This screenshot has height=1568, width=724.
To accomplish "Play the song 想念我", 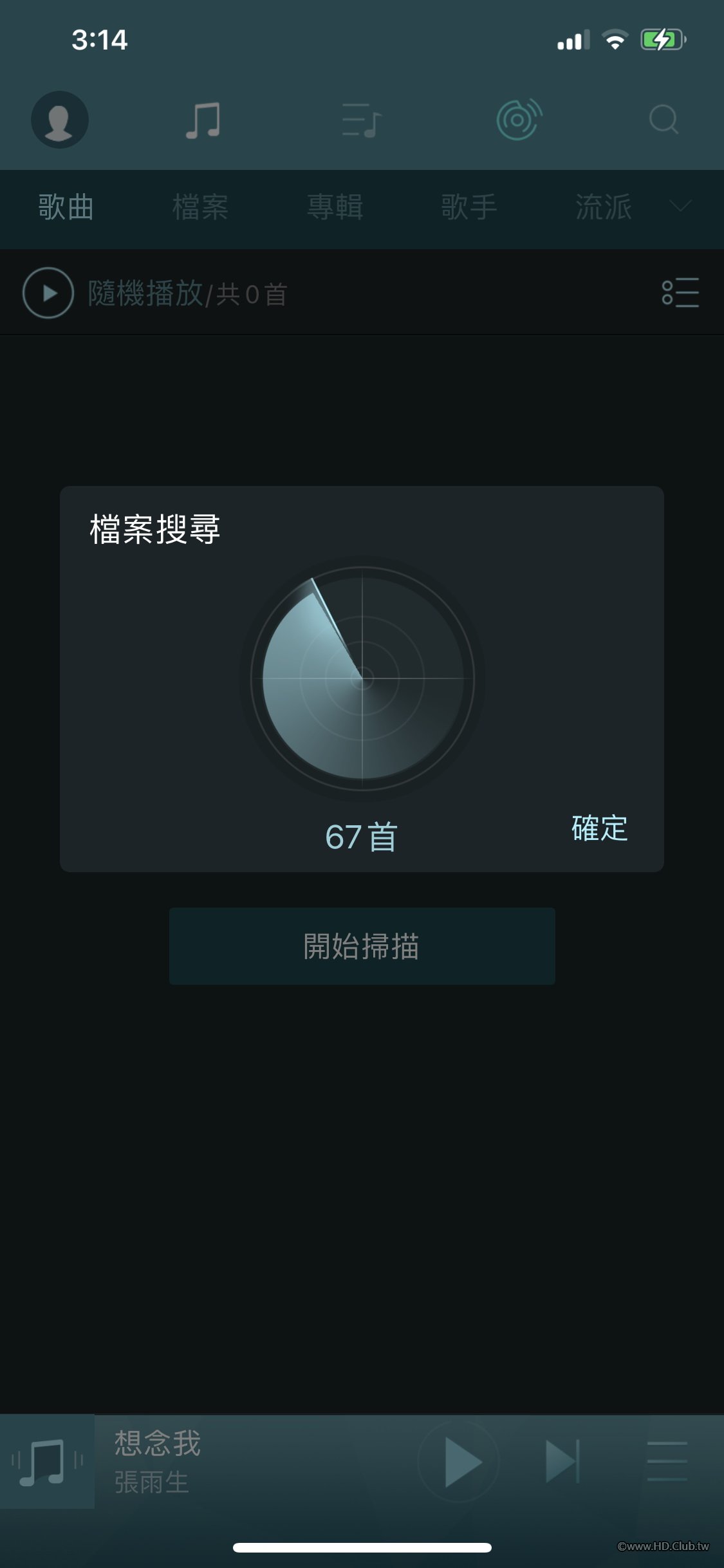I will coord(459,1462).
